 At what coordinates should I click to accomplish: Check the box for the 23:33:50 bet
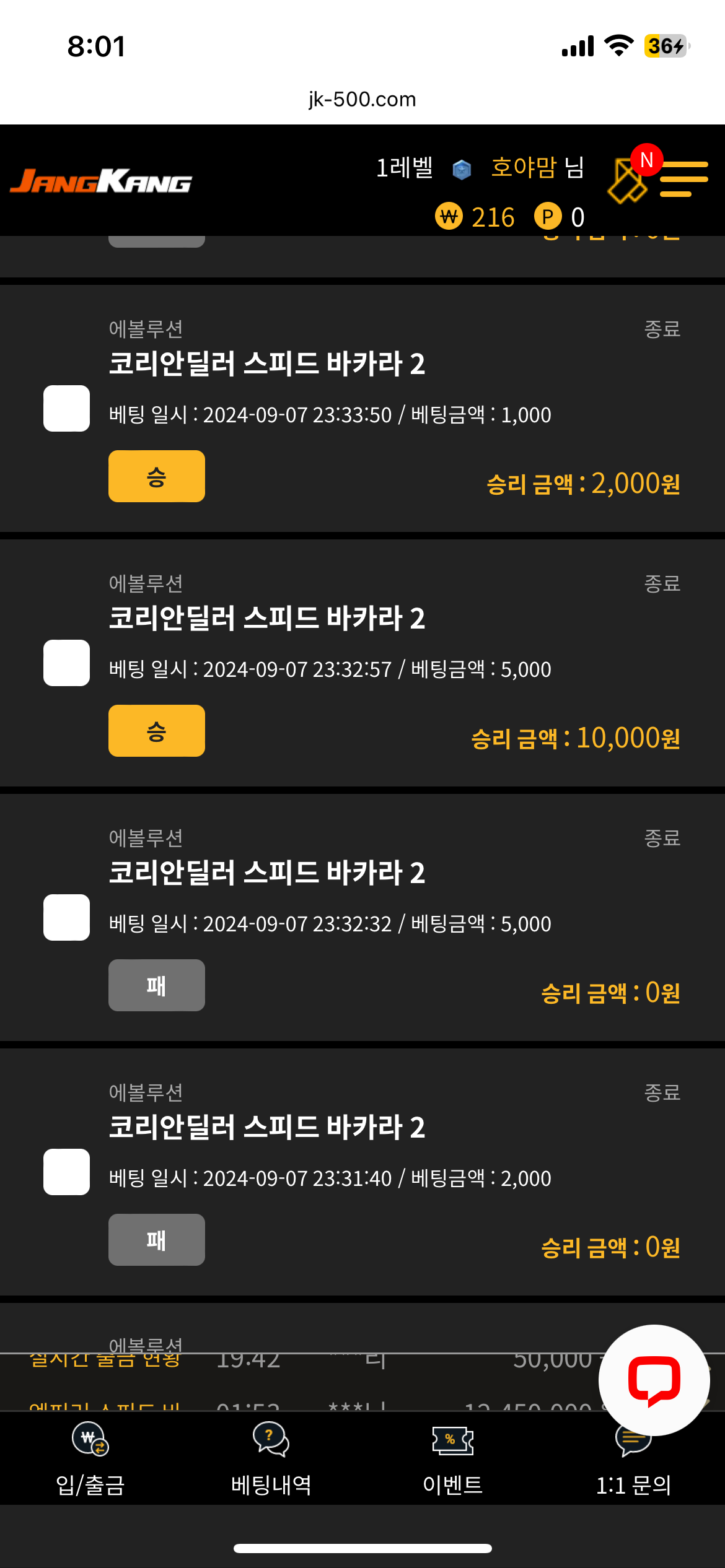click(x=66, y=409)
